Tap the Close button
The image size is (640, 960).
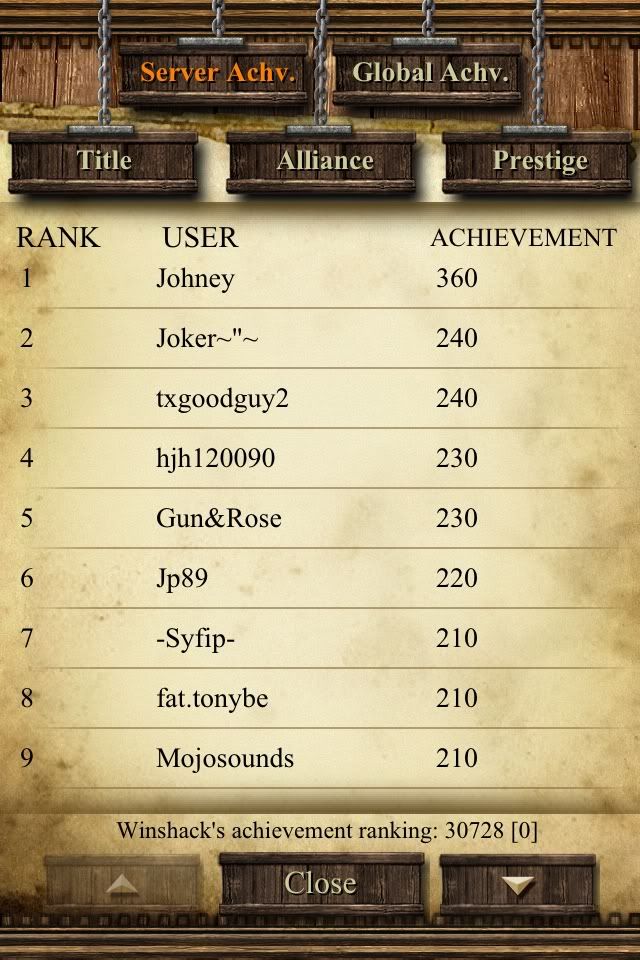click(320, 883)
